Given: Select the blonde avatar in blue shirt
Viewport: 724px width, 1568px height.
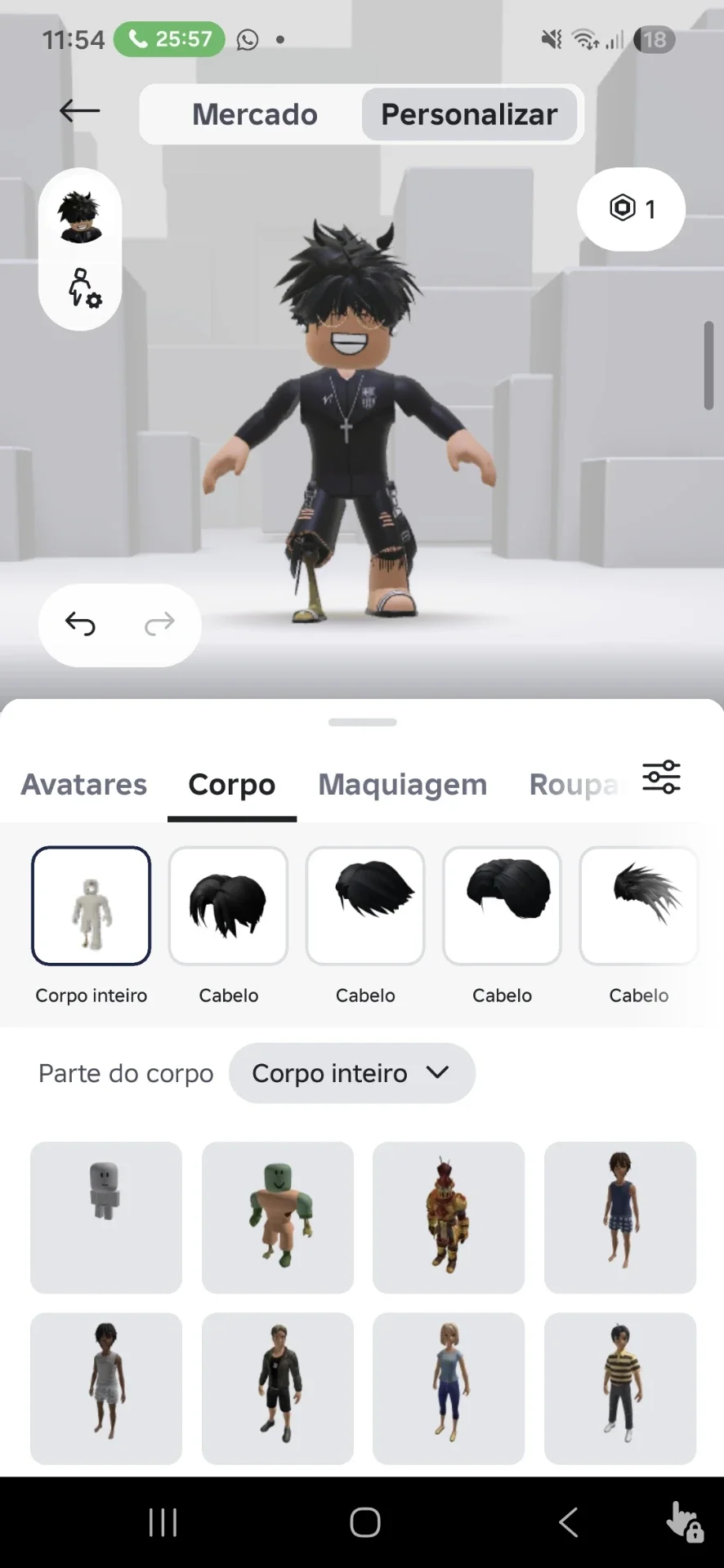Looking at the screenshot, I should tap(449, 1388).
